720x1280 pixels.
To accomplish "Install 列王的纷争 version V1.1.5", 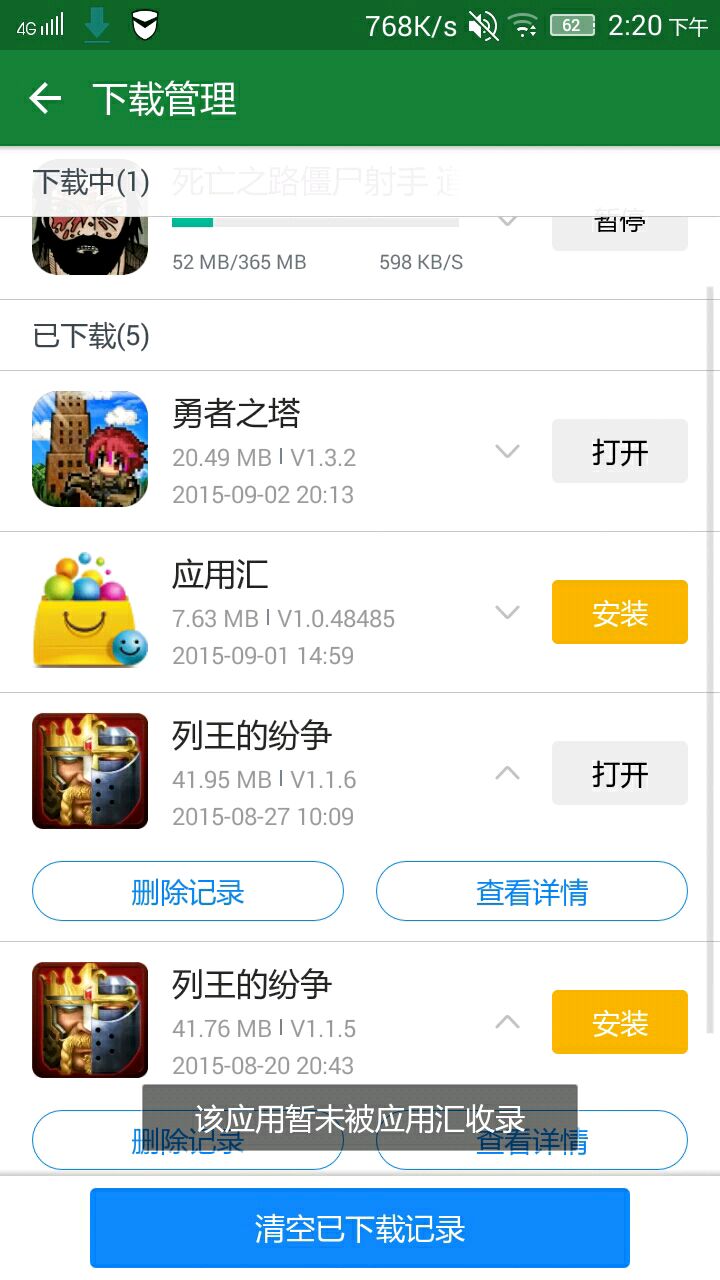I will click(x=619, y=1022).
